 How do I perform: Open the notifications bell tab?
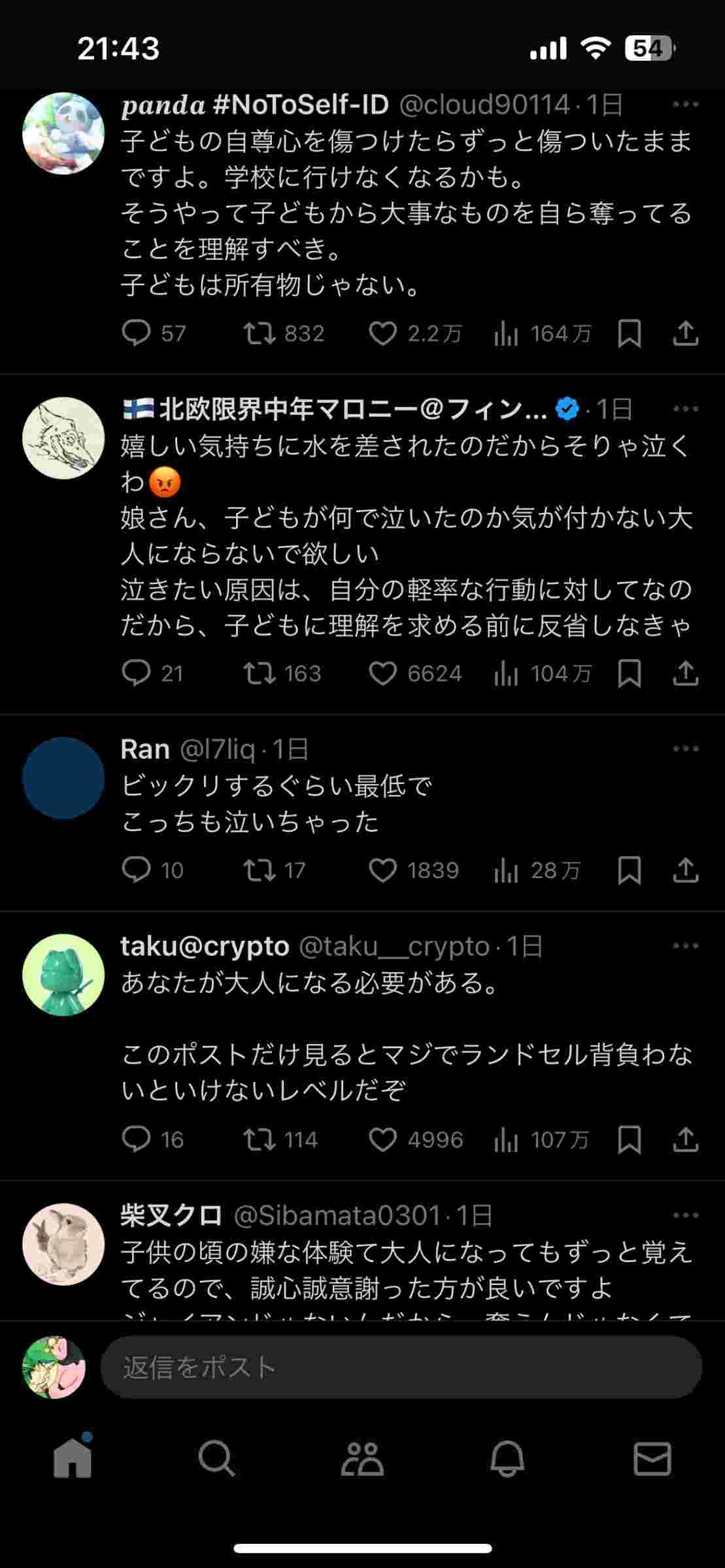tap(507, 1458)
